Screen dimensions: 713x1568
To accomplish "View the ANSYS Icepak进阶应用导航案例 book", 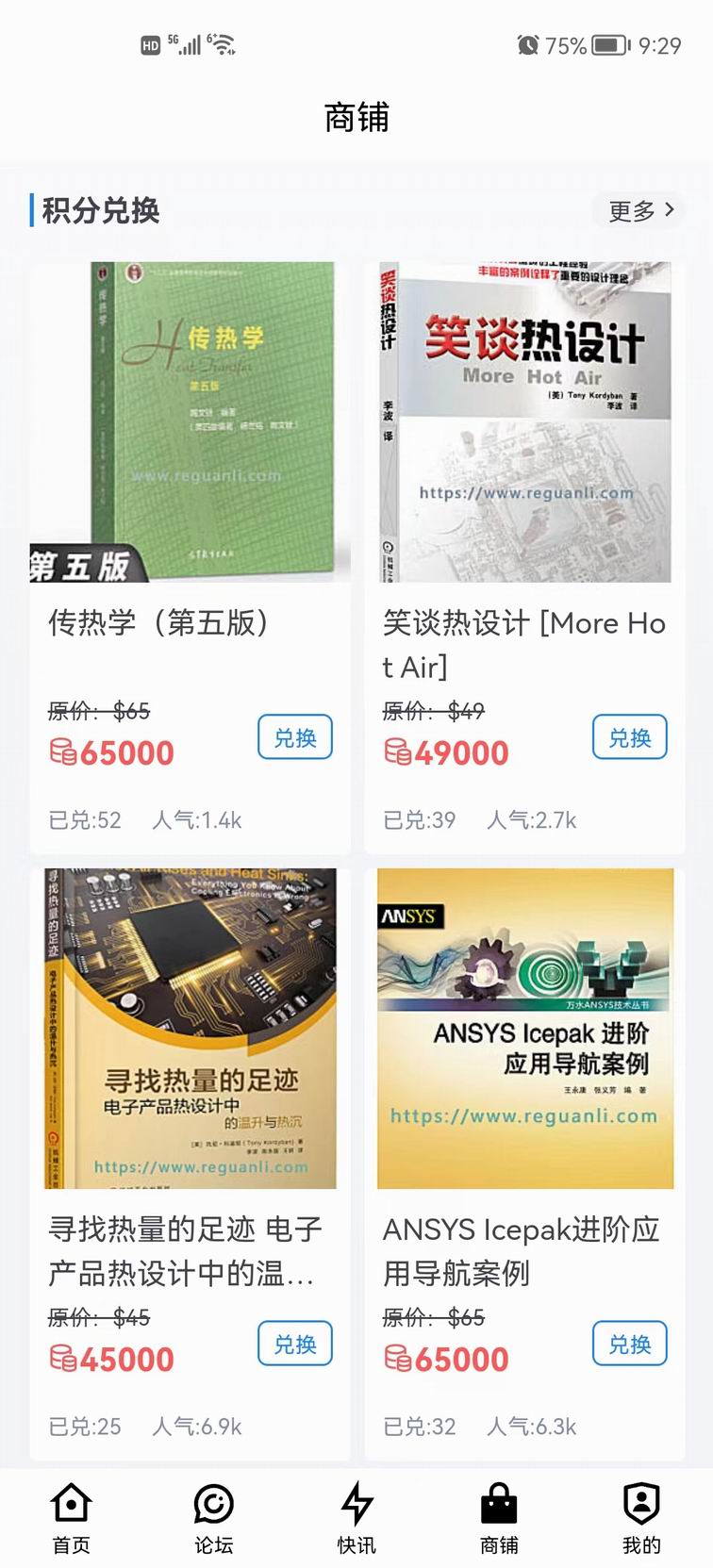I will pos(524,1029).
